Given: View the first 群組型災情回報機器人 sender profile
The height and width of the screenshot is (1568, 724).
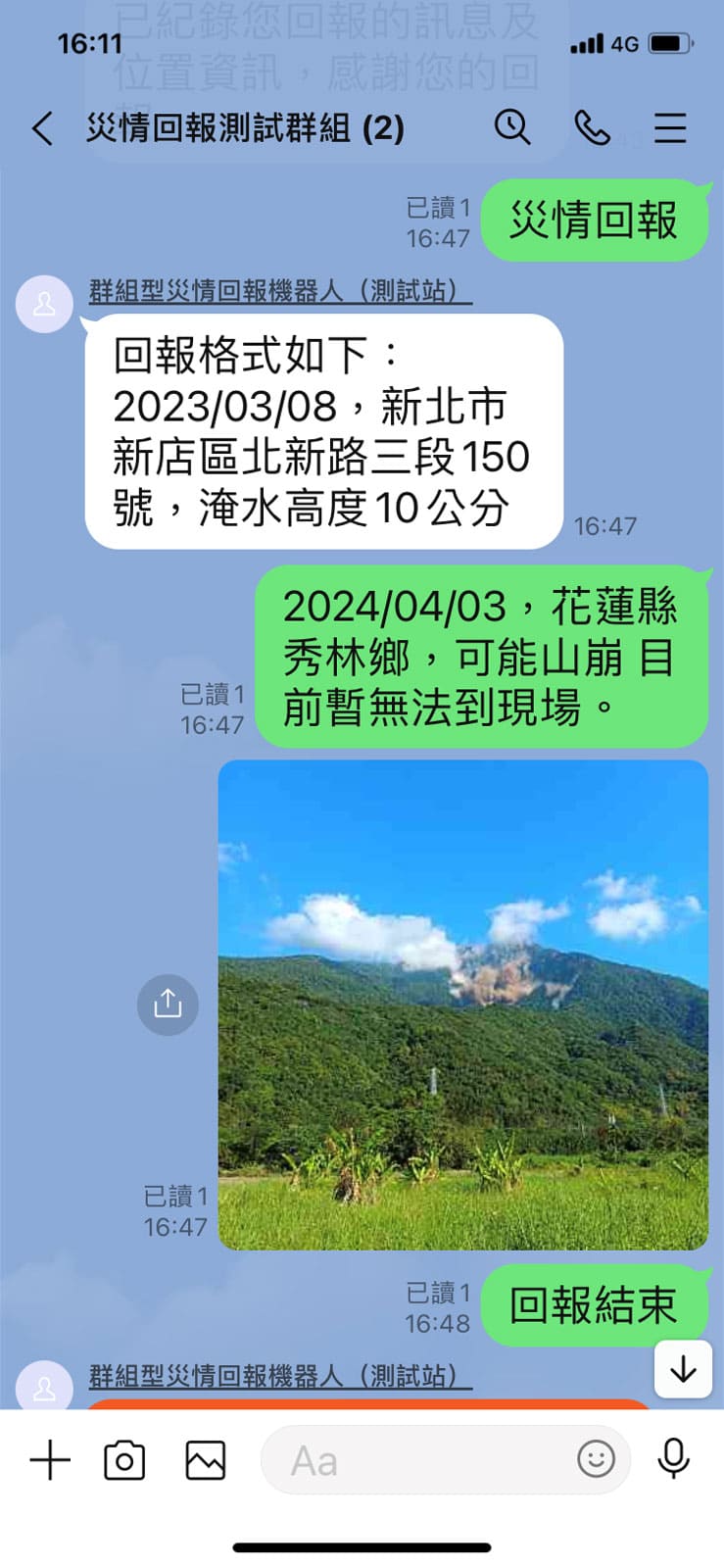Looking at the screenshot, I should [x=44, y=304].
